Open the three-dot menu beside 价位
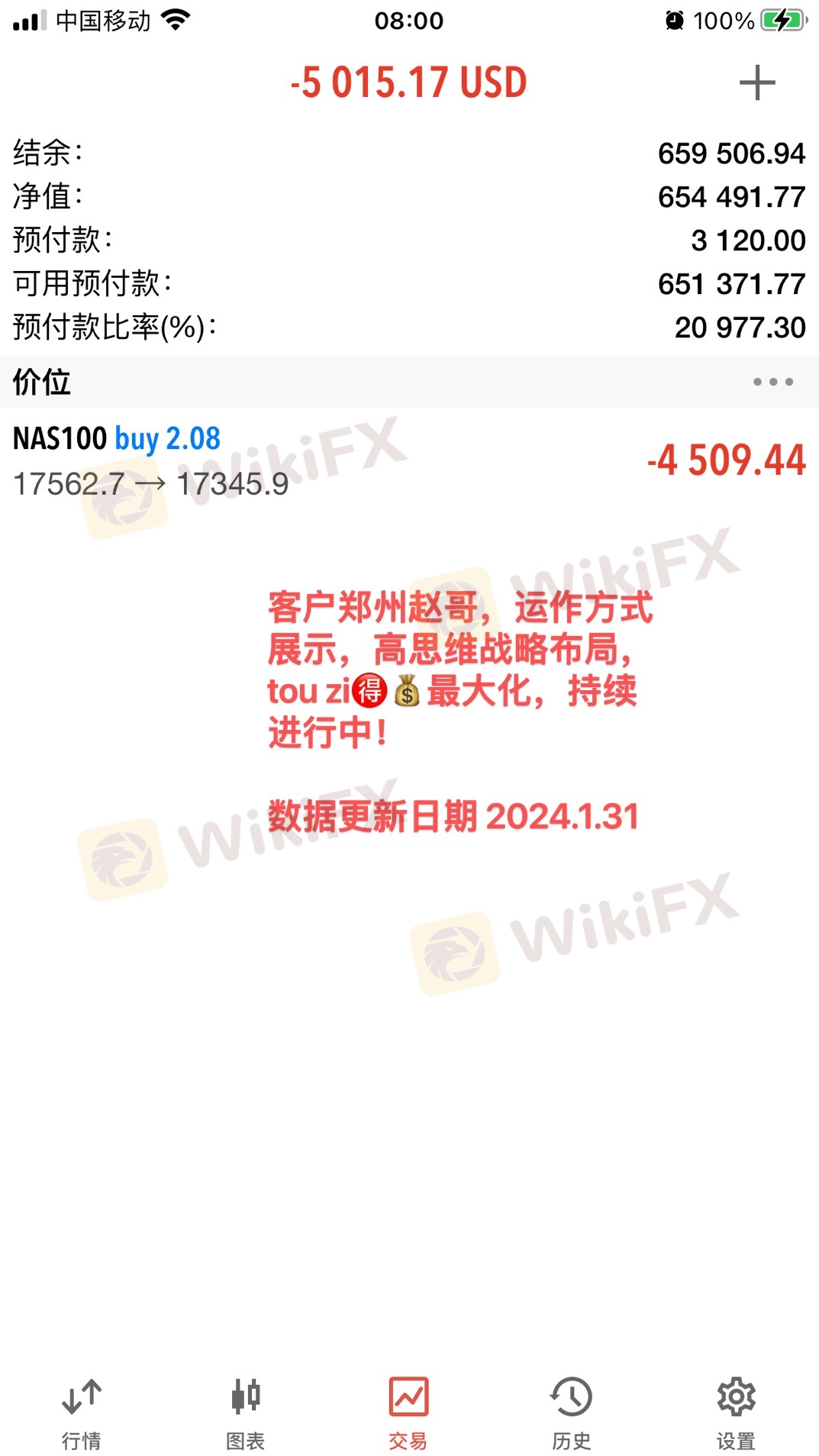Screen dimensions: 819x1456 (772, 382)
